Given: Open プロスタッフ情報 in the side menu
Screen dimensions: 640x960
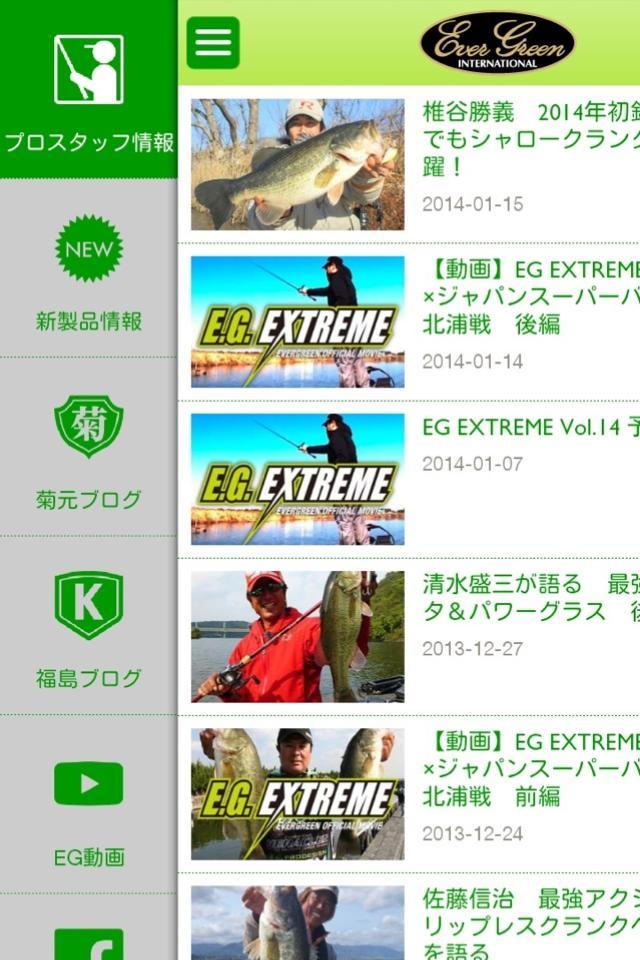Looking at the screenshot, I should pos(88,92).
